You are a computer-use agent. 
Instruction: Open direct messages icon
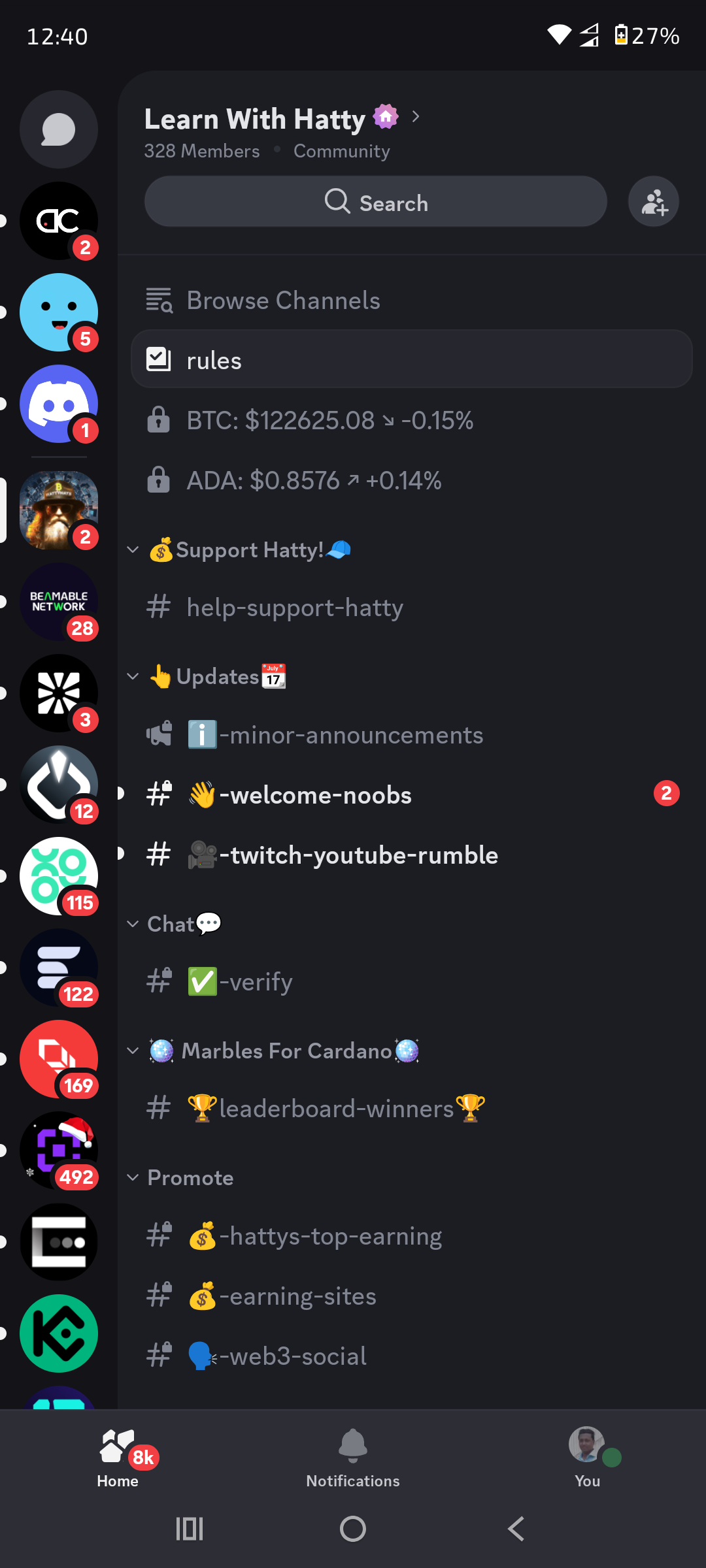(x=59, y=129)
